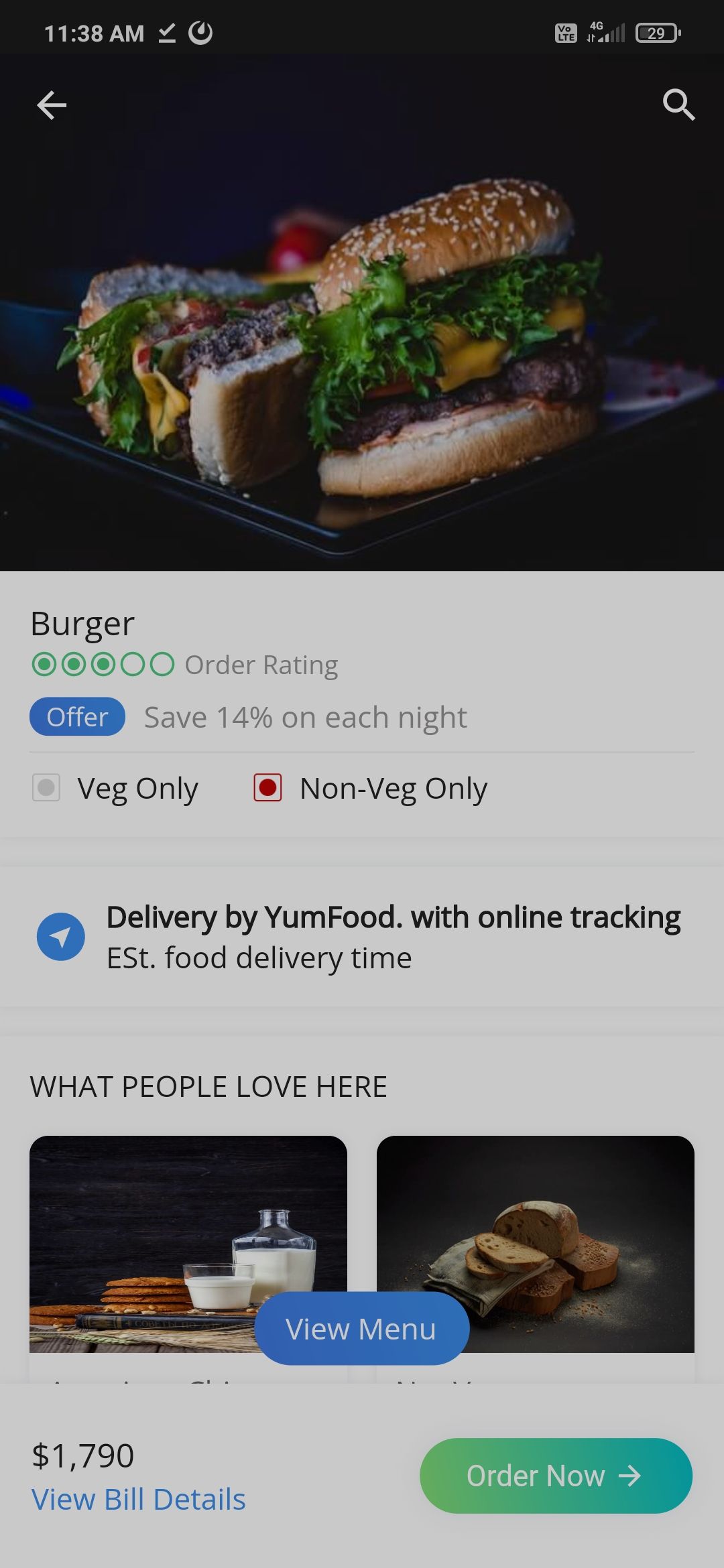This screenshot has height=1568, width=724.
Task: Select the Veg Only option
Action: tap(47, 788)
